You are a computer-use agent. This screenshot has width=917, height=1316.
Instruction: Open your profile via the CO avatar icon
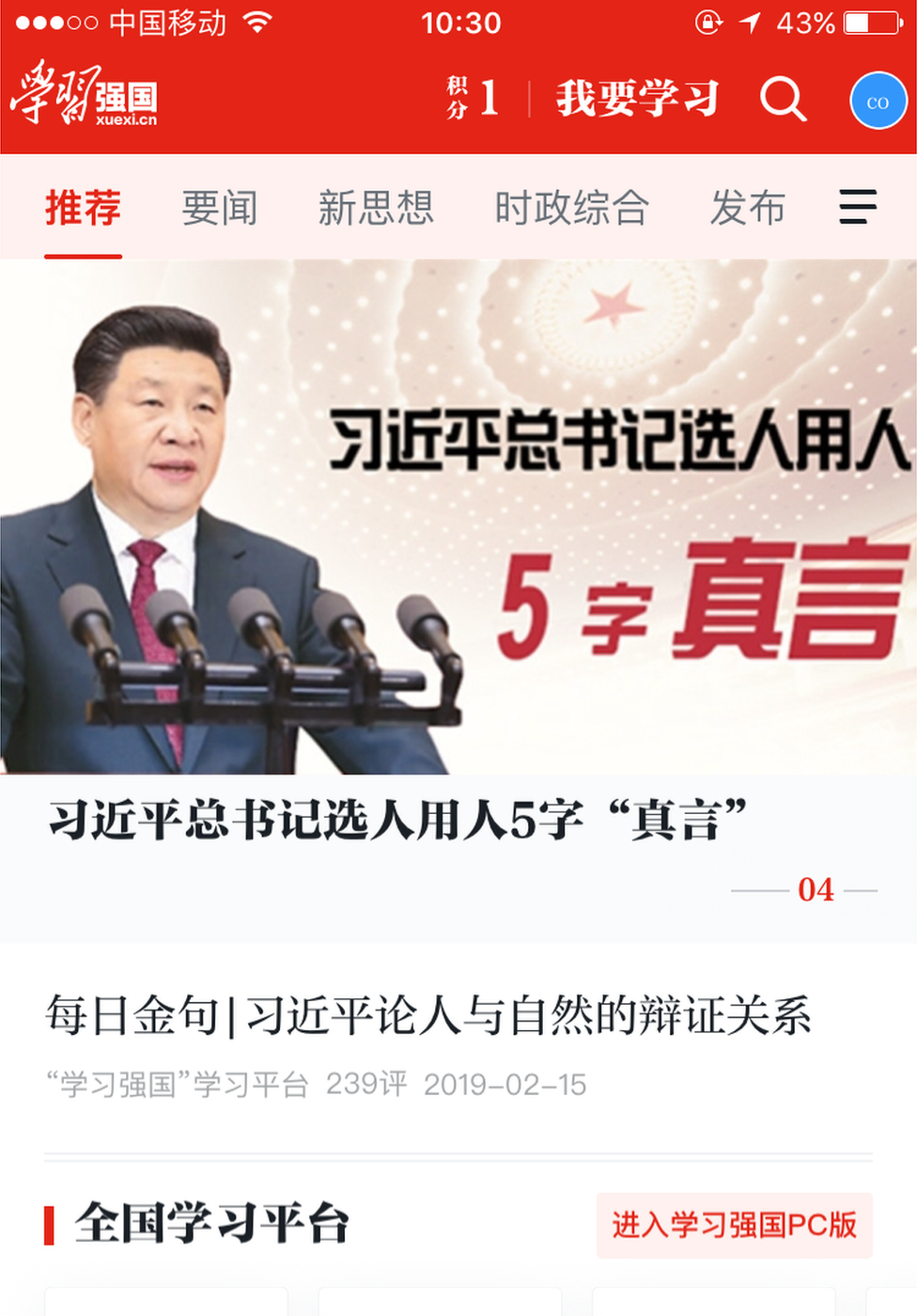[877, 101]
